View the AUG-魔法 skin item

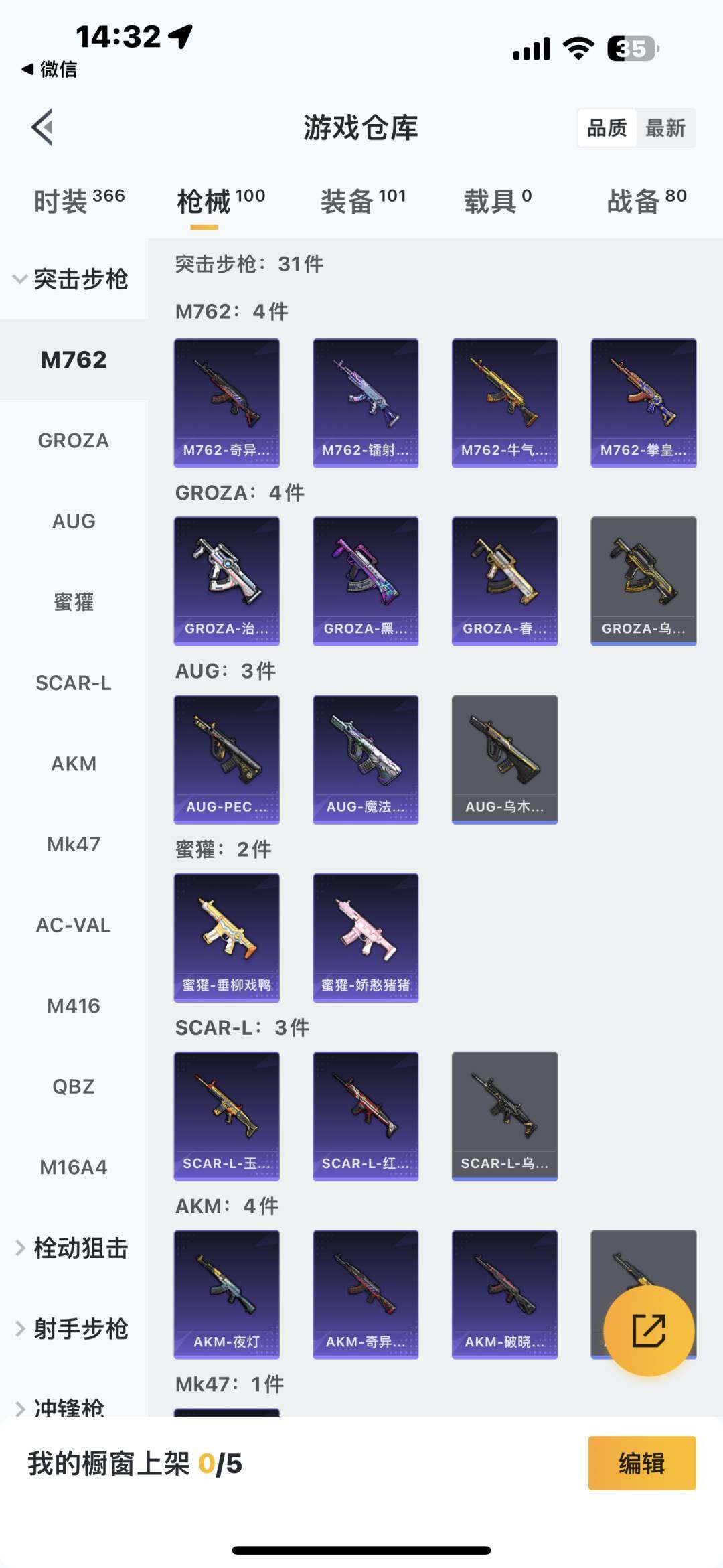pos(366,759)
